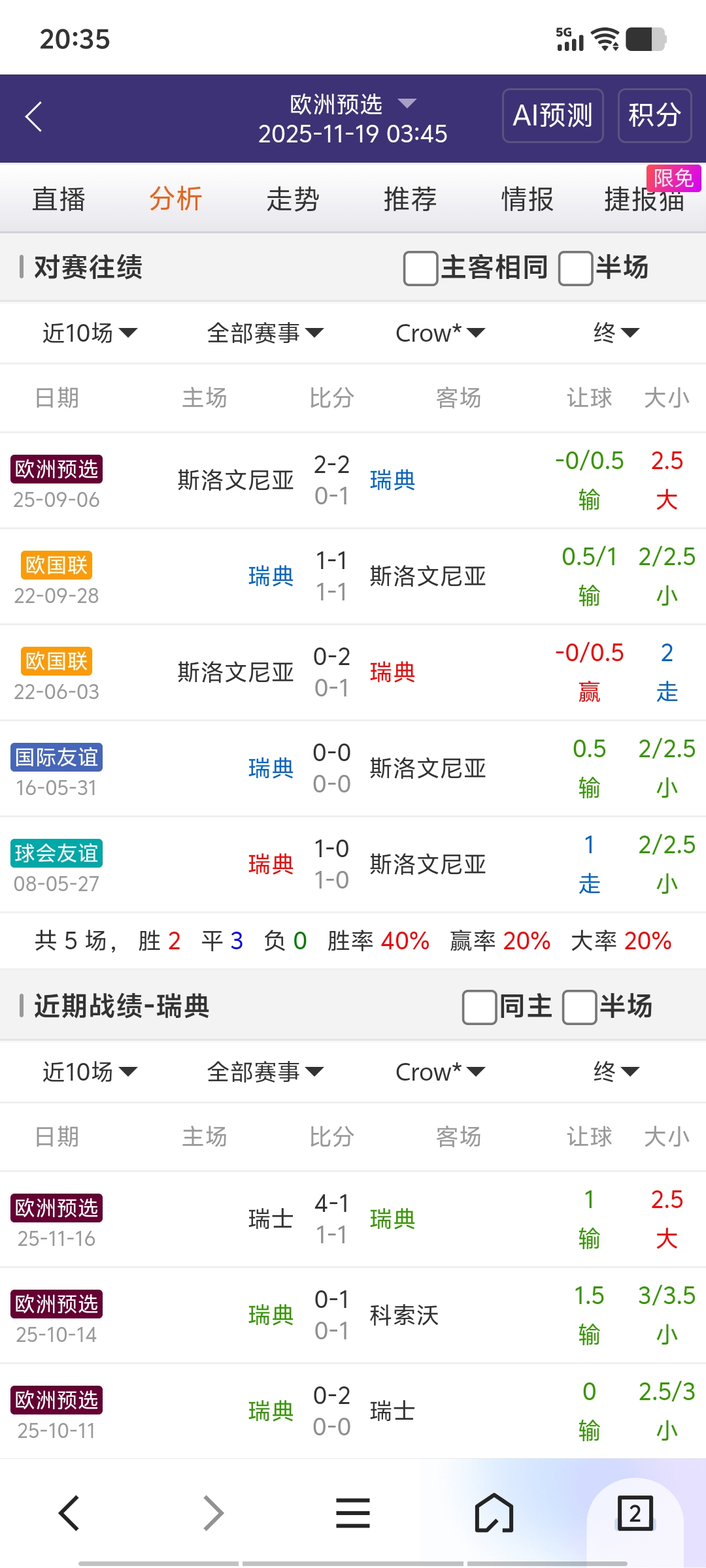
Task: Check 半场 in the 对赛往绩 section
Action: pos(576,268)
